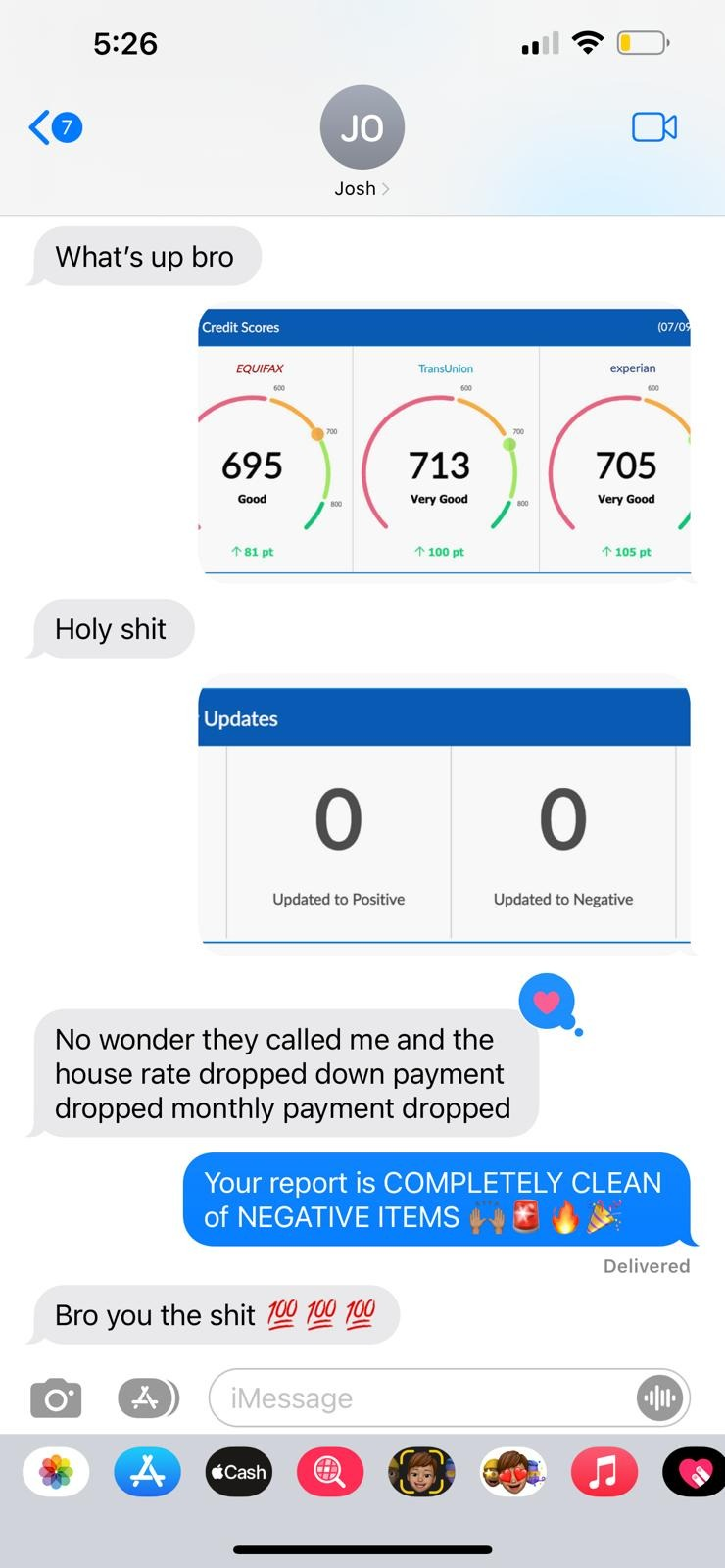Open the App Store for iMessage

click(148, 1472)
